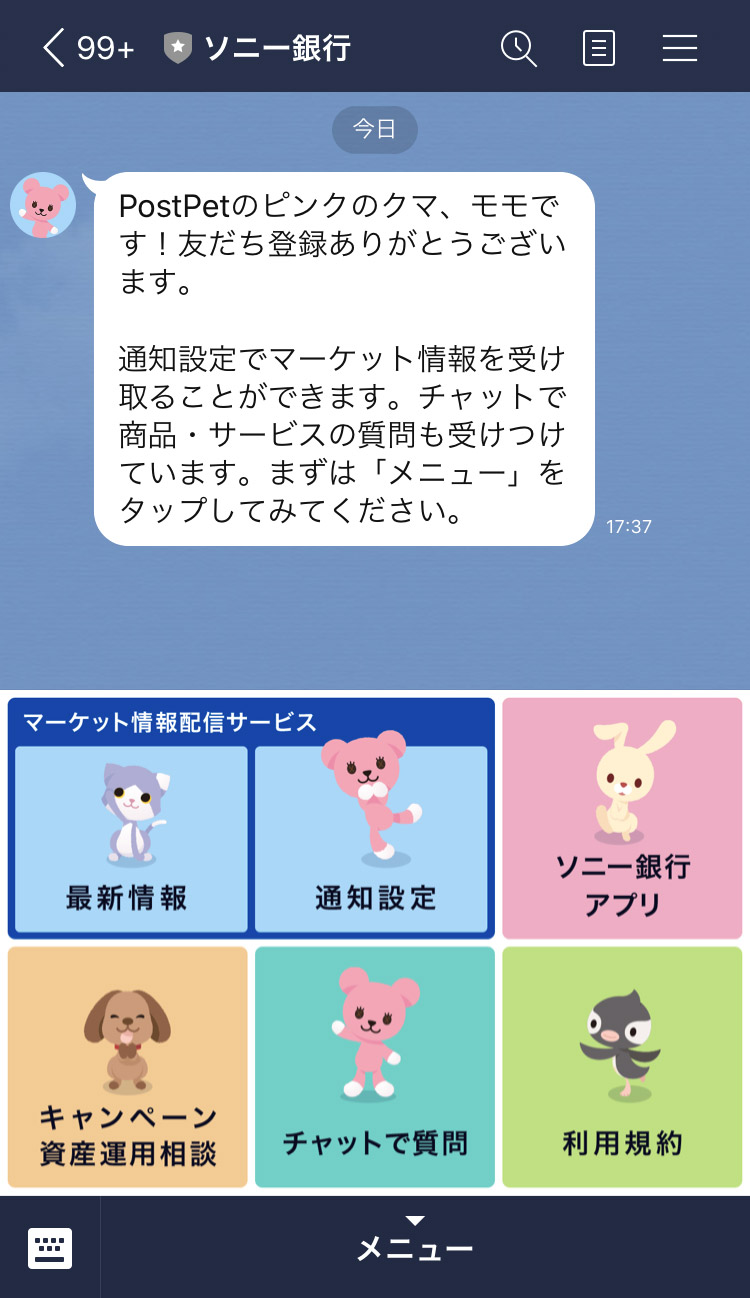Open the 通知設定 tile
750x1298 pixels.
pos(371,838)
